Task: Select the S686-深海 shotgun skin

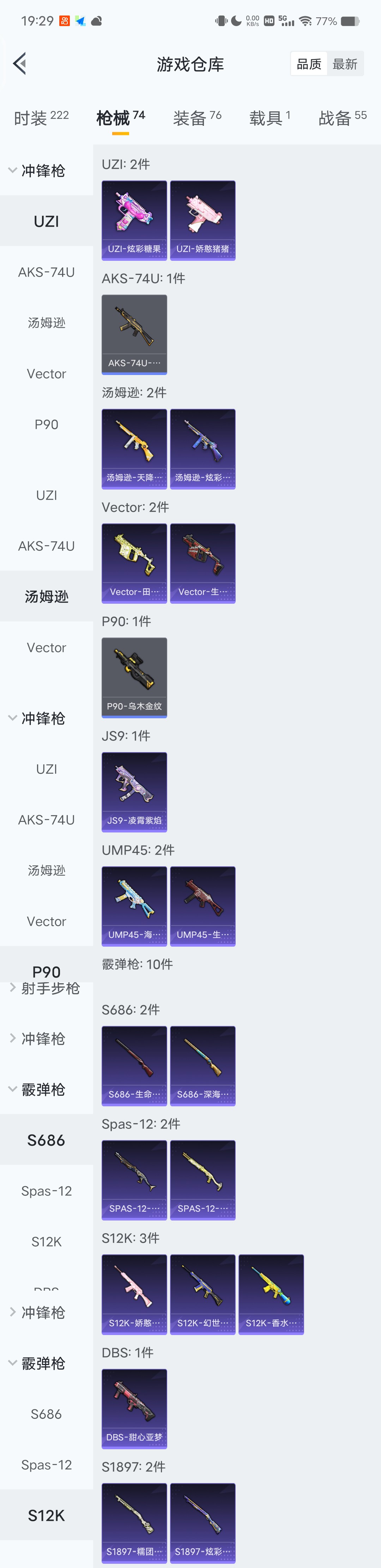Action: pos(202,1065)
